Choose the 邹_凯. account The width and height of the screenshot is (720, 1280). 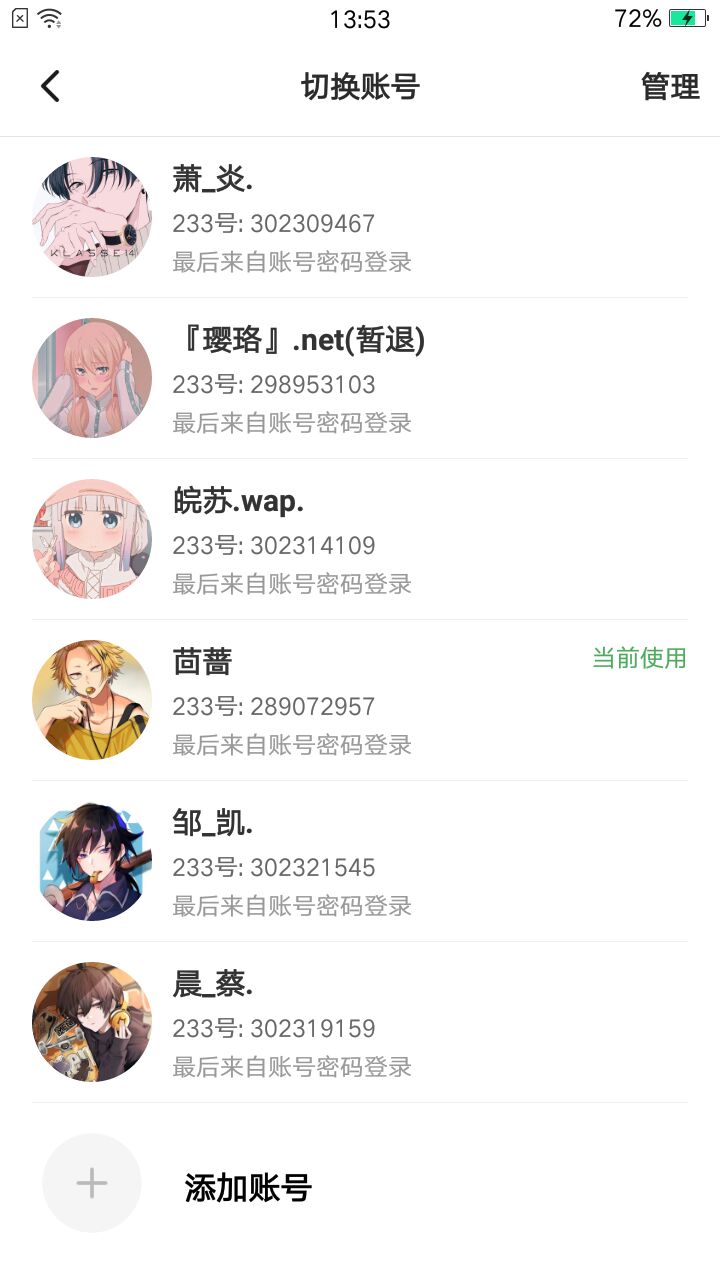pyautogui.click(x=360, y=861)
